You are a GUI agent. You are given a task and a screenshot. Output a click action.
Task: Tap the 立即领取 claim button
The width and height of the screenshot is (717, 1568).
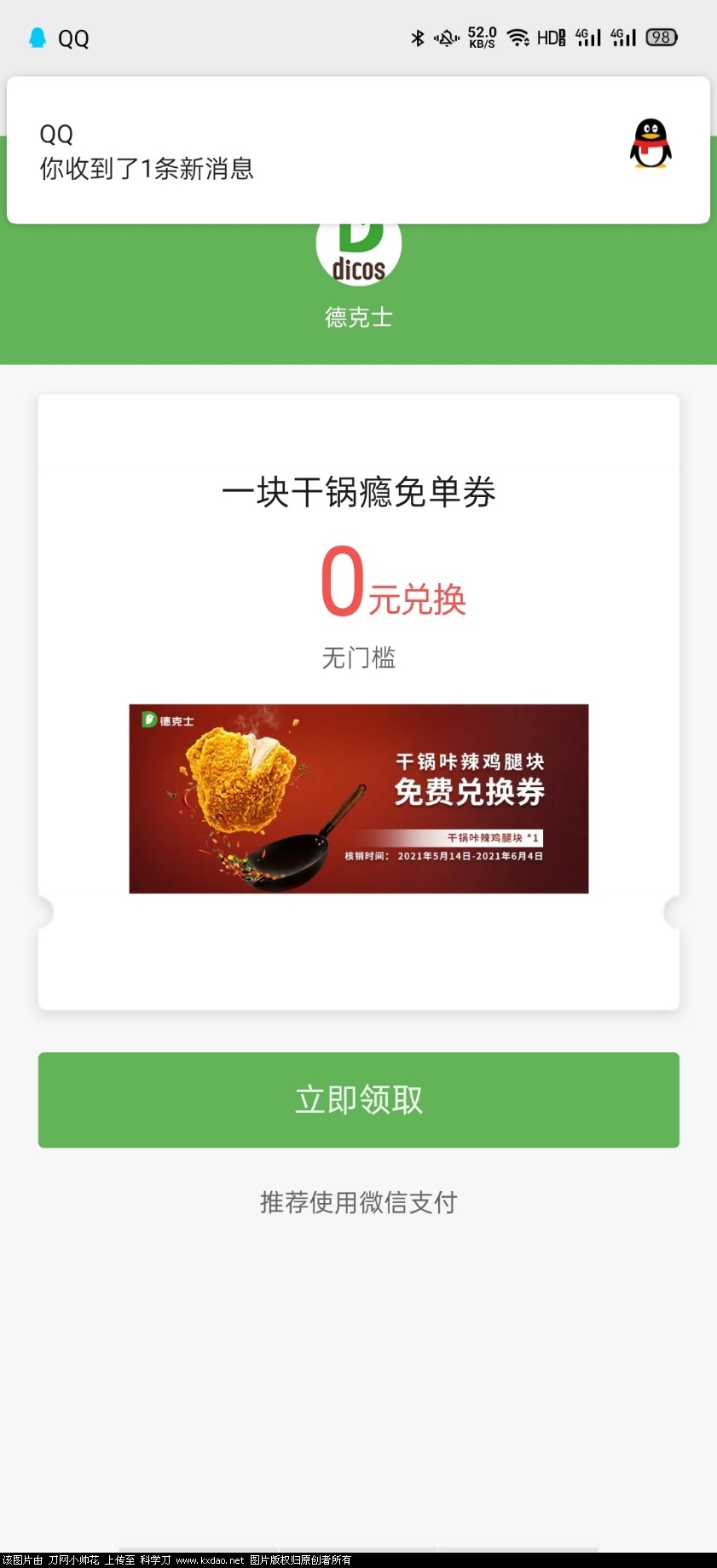pos(358,1100)
